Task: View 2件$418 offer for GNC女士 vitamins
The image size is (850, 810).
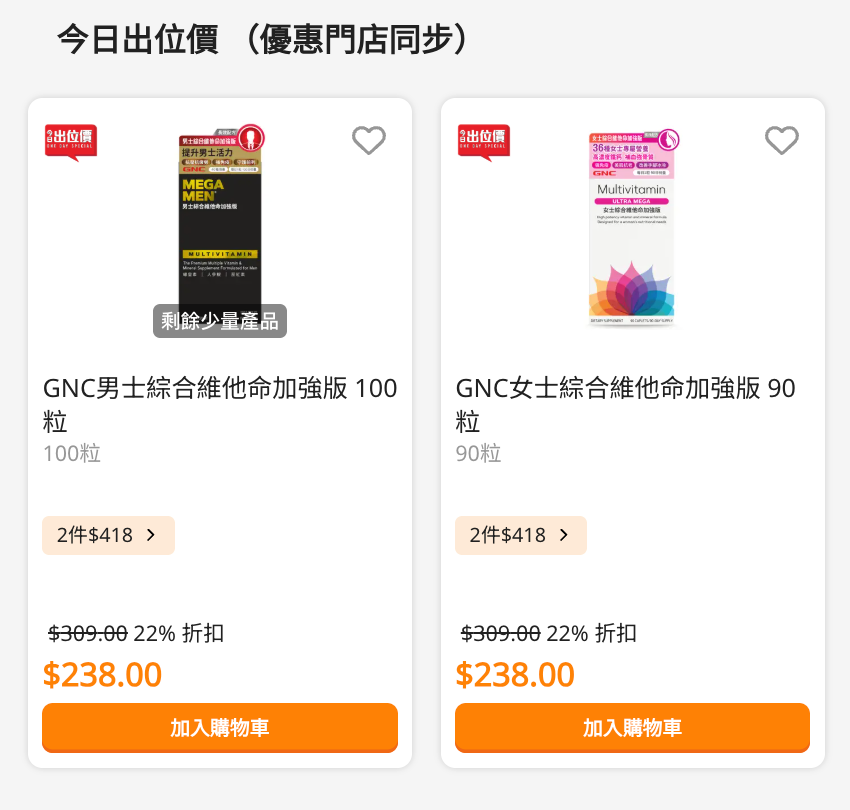Action: (520, 535)
